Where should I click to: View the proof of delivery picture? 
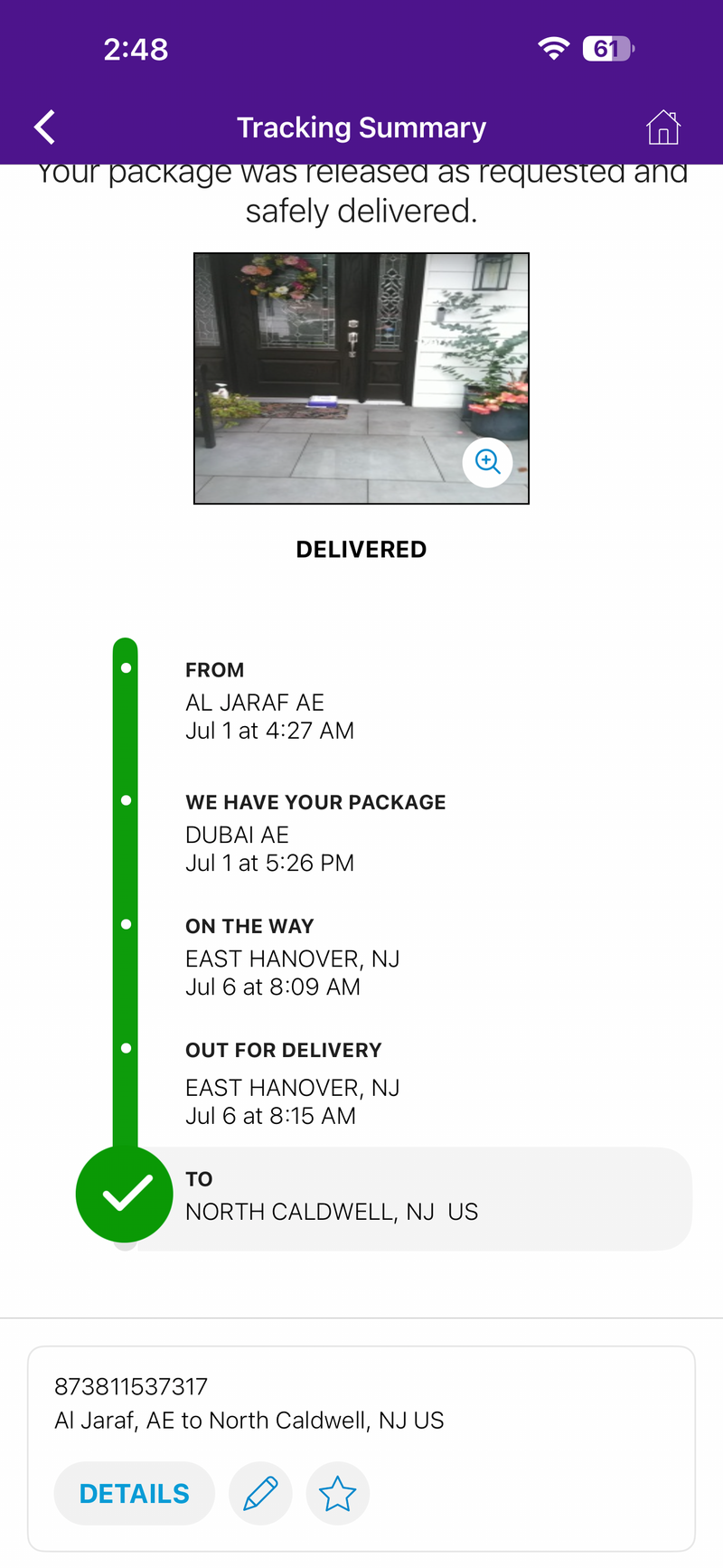361,378
